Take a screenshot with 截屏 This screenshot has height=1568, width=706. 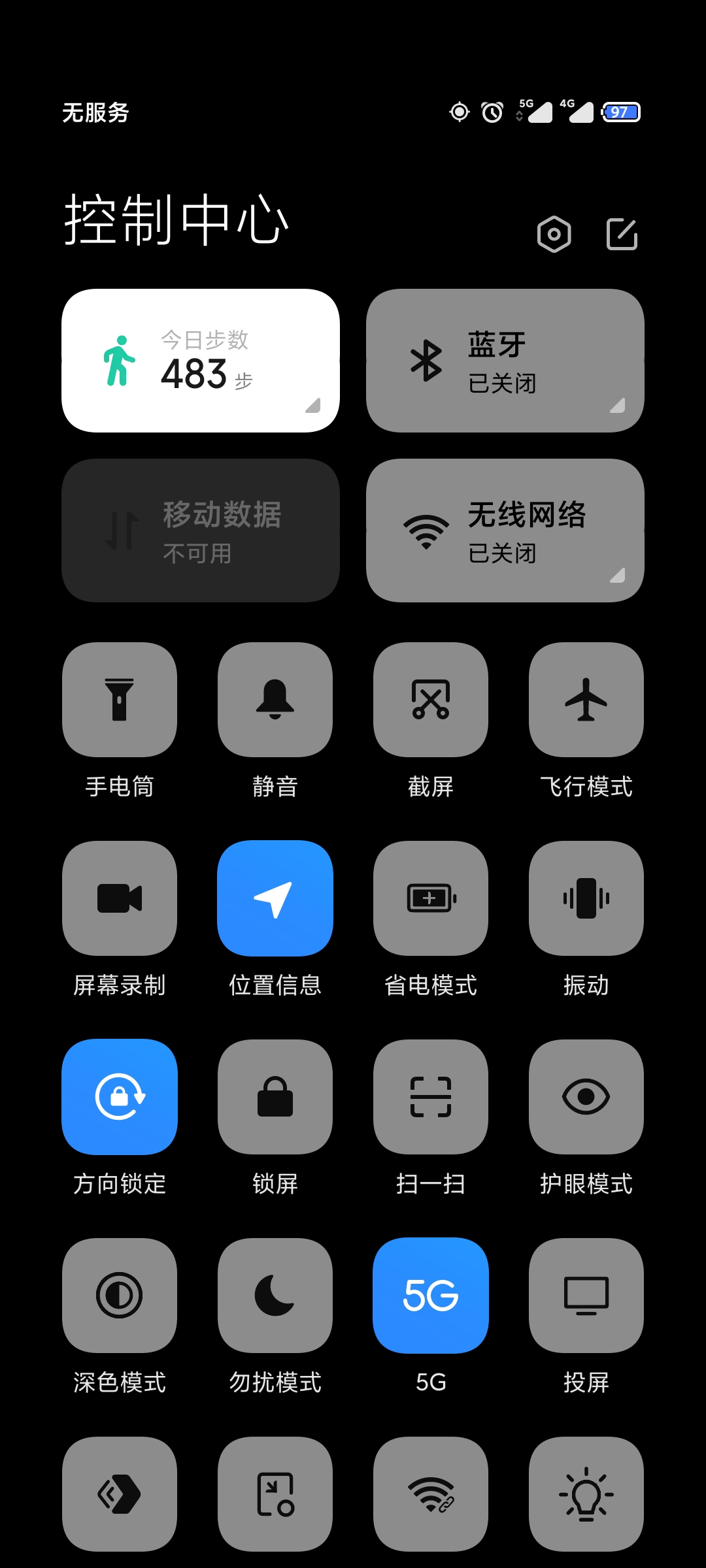coord(431,700)
